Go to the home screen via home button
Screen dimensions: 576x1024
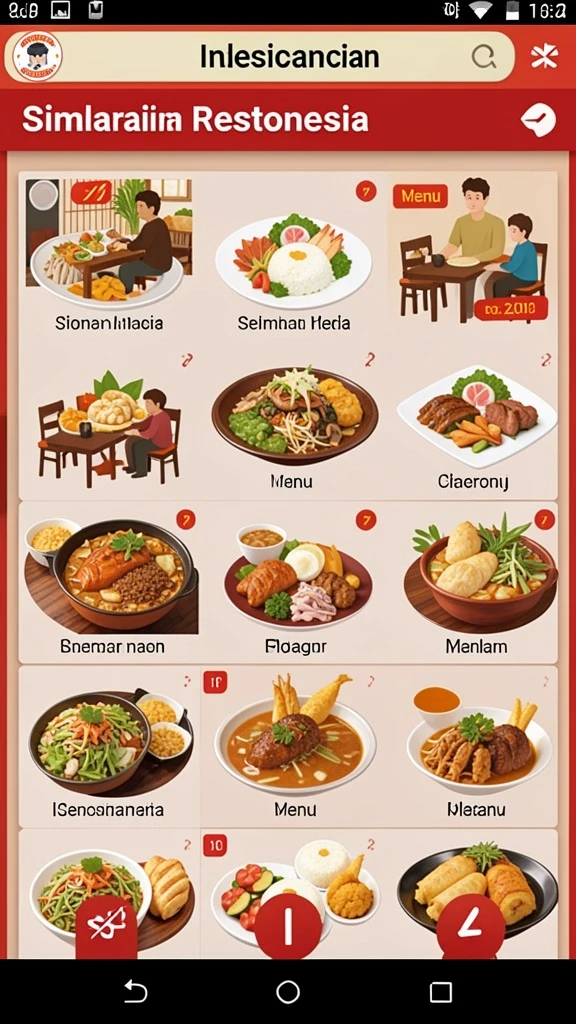288,991
